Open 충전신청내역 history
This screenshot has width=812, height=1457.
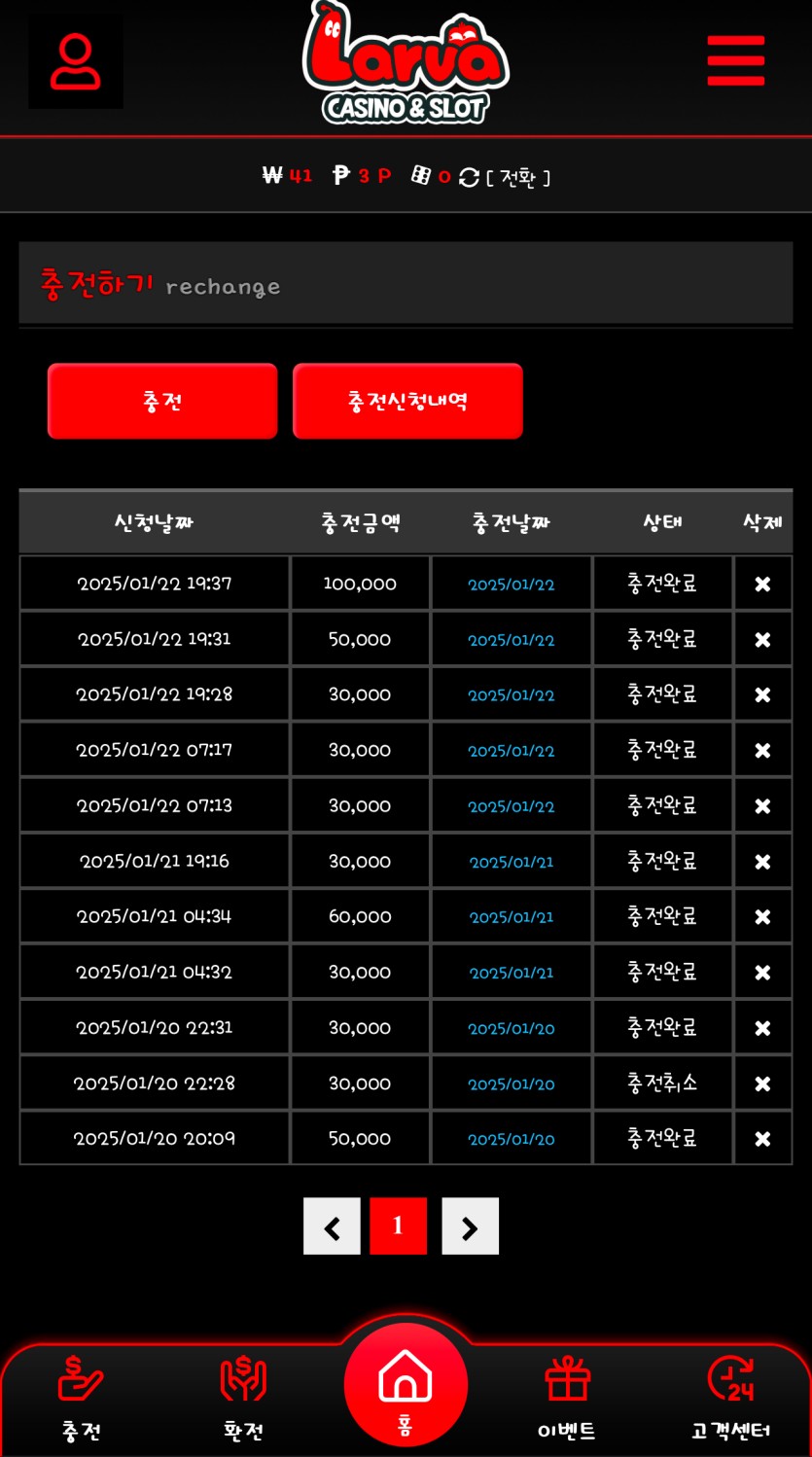(407, 401)
